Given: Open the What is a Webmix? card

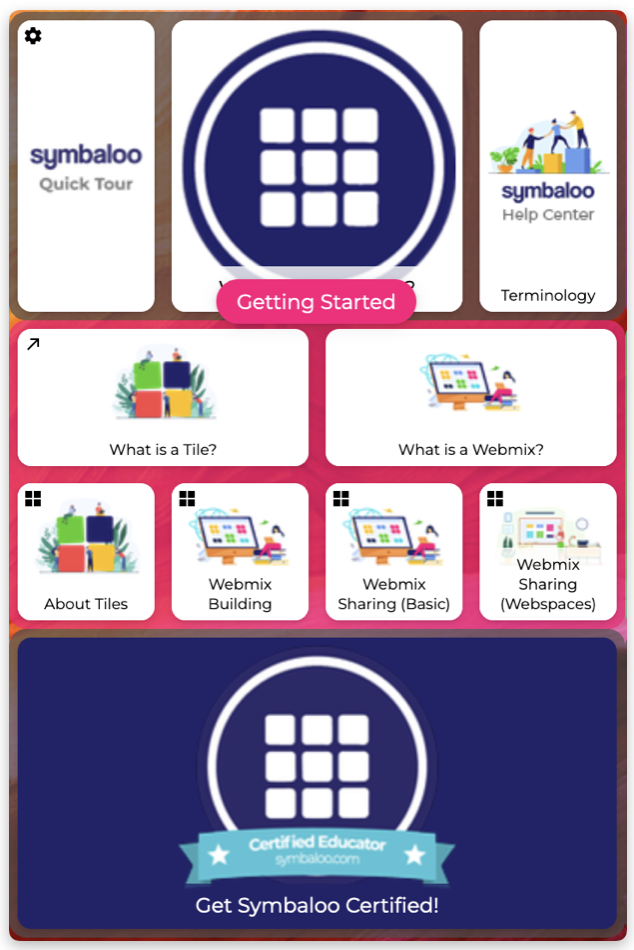Looking at the screenshot, I should [471, 398].
